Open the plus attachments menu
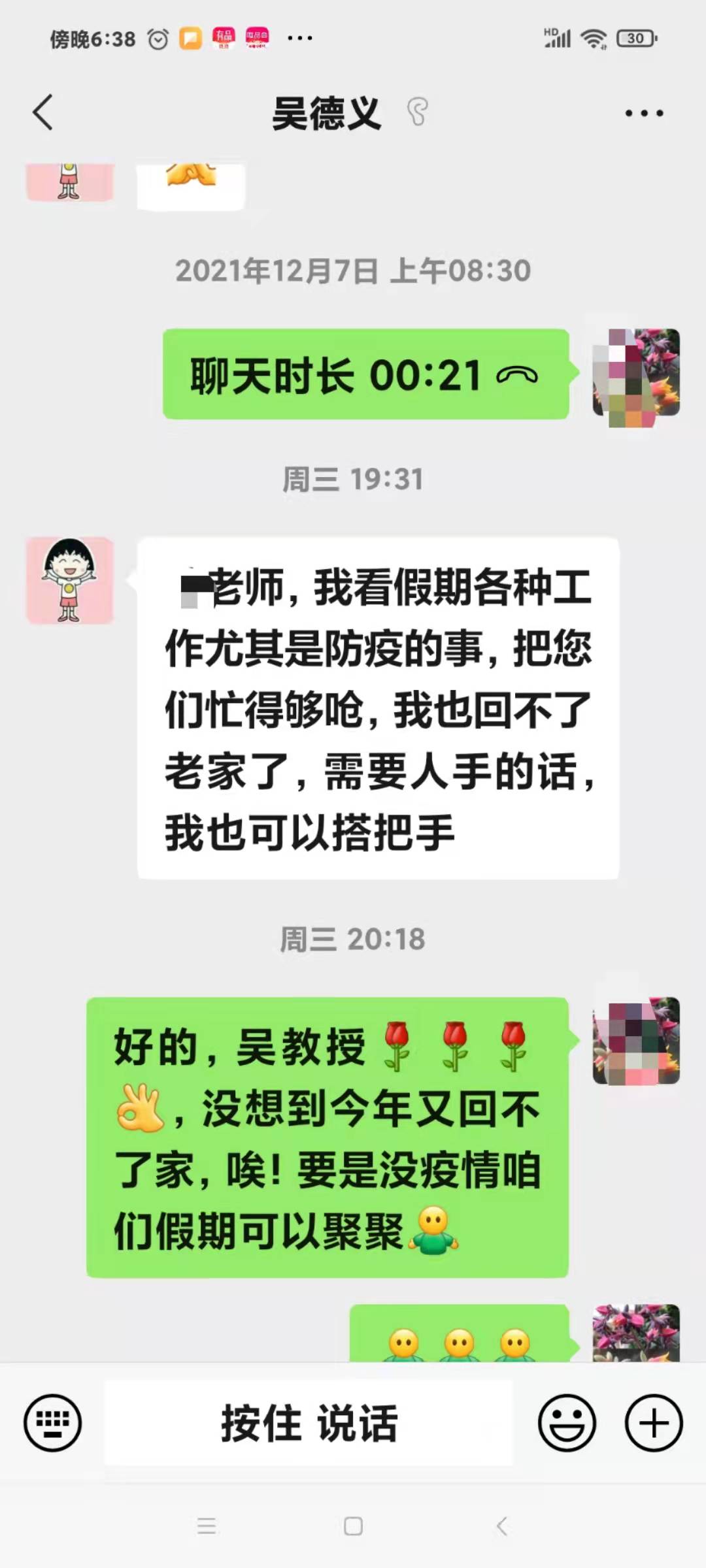 coord(654,1422)
